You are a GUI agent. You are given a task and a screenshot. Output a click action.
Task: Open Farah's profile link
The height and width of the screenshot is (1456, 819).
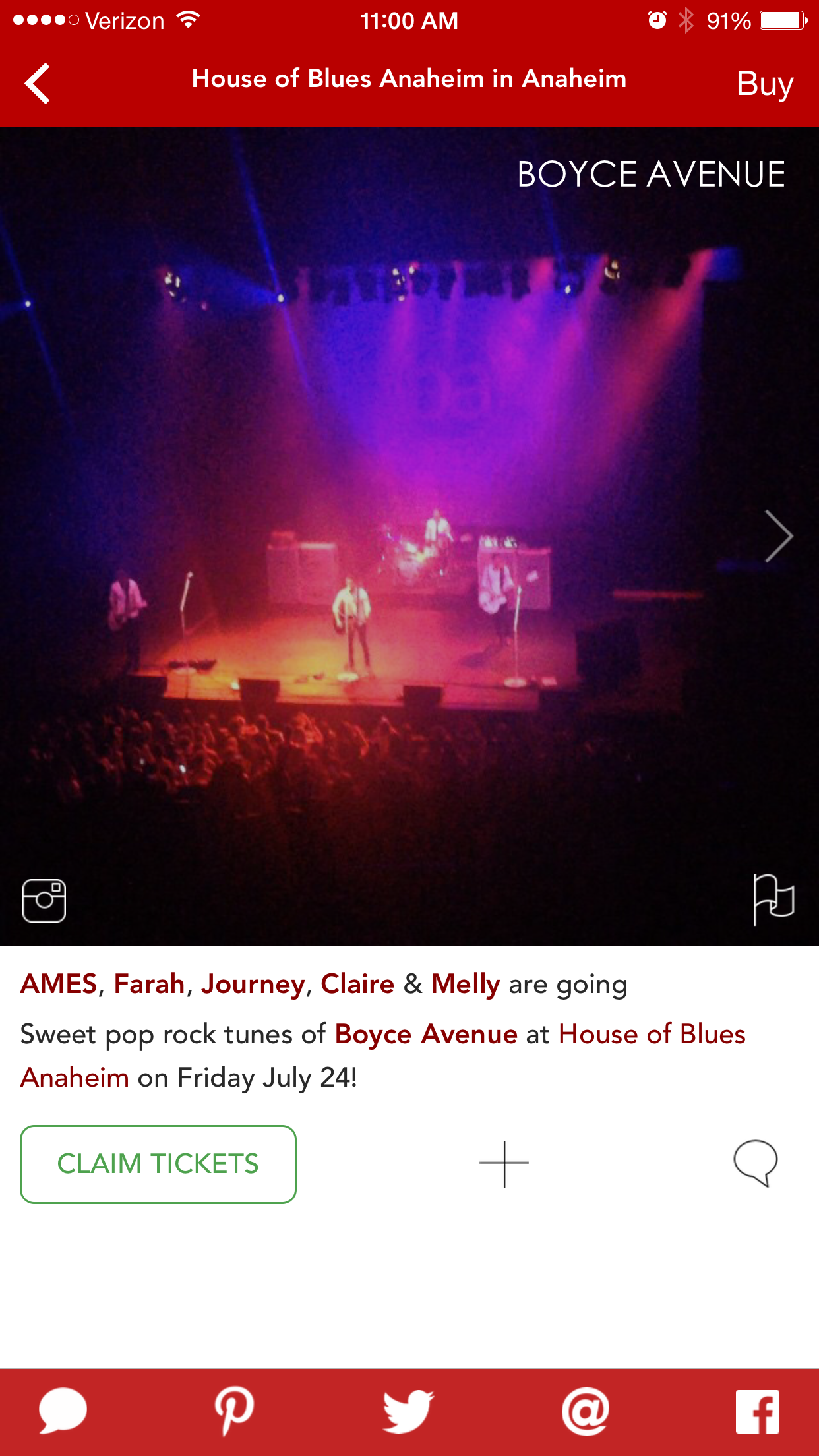149,984
